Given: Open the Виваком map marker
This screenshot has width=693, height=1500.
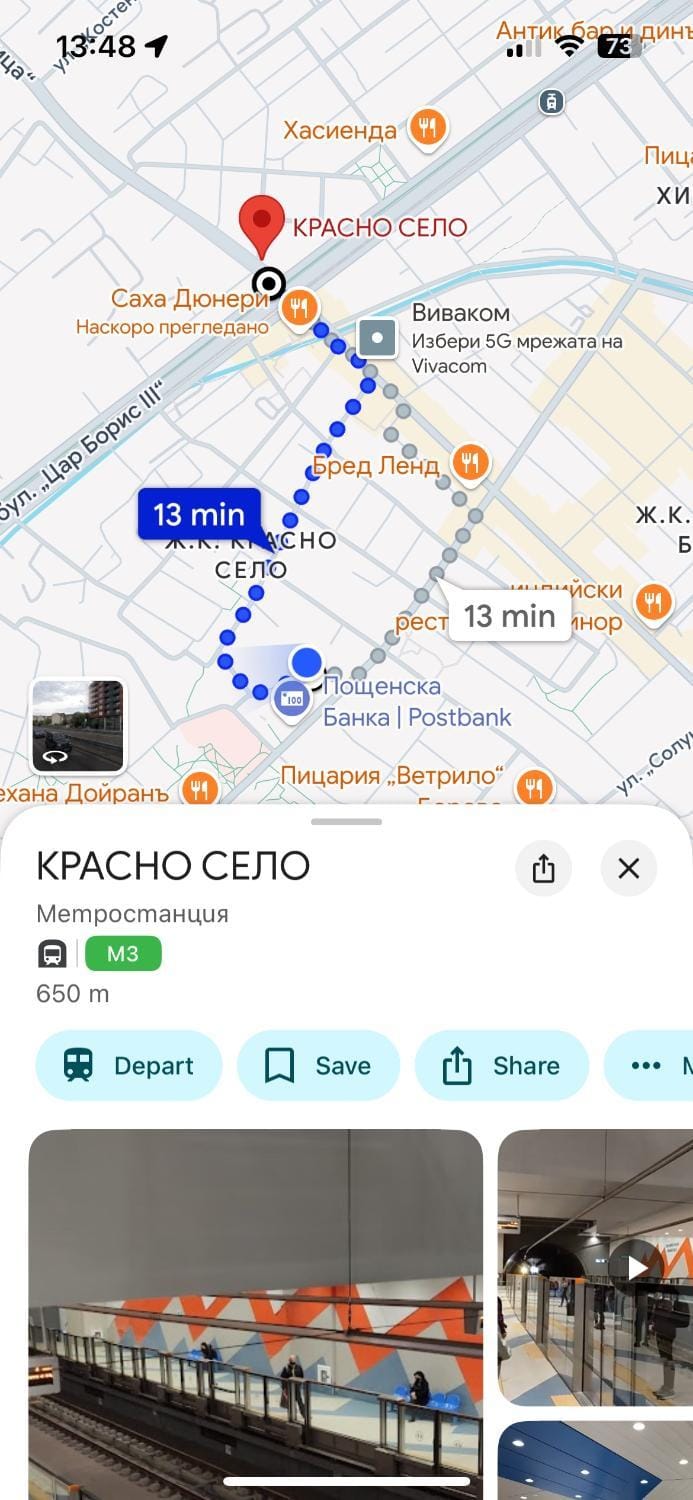Looking at the screenshot, I should (378, 338).
